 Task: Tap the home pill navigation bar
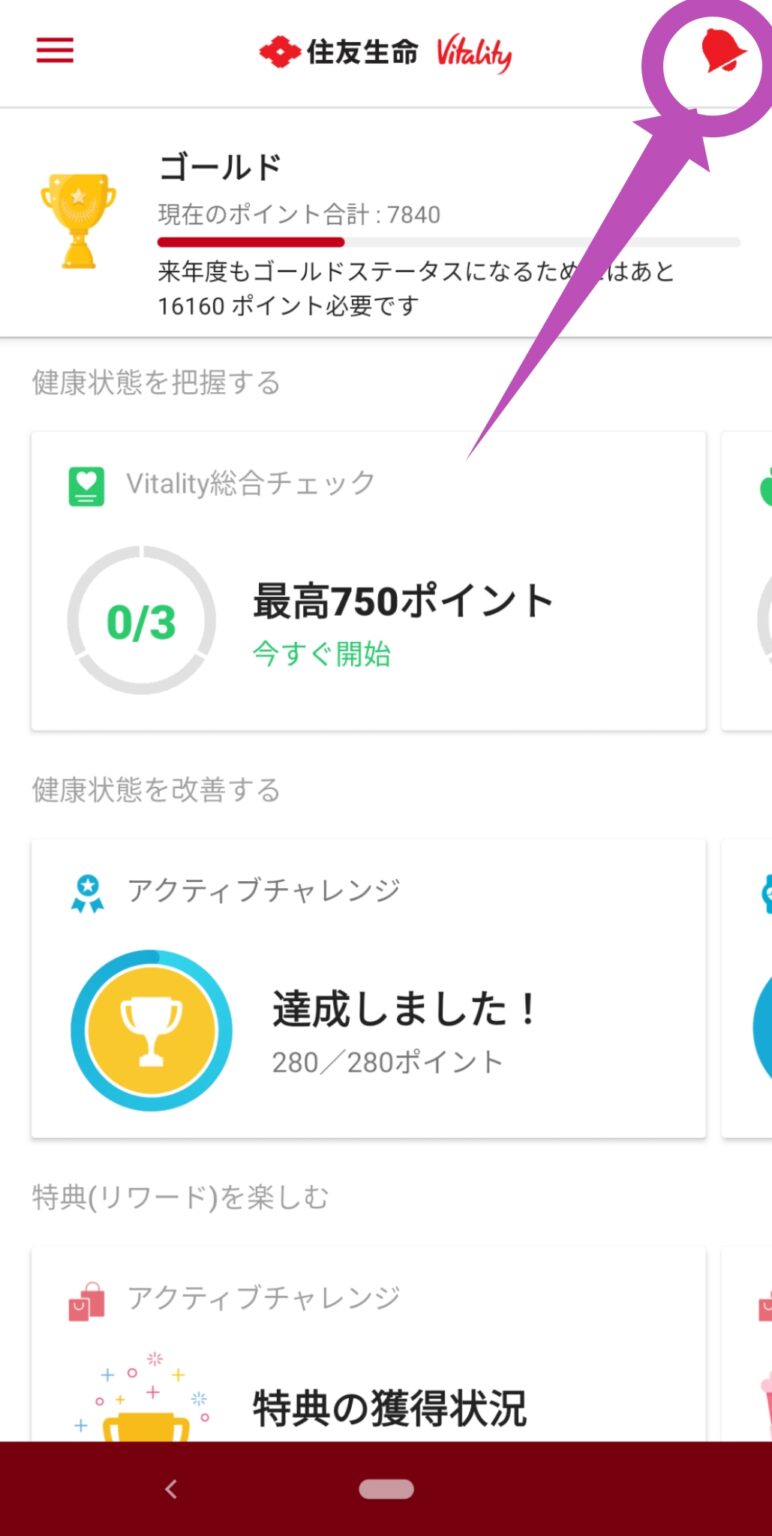(x=386, y=1489)
